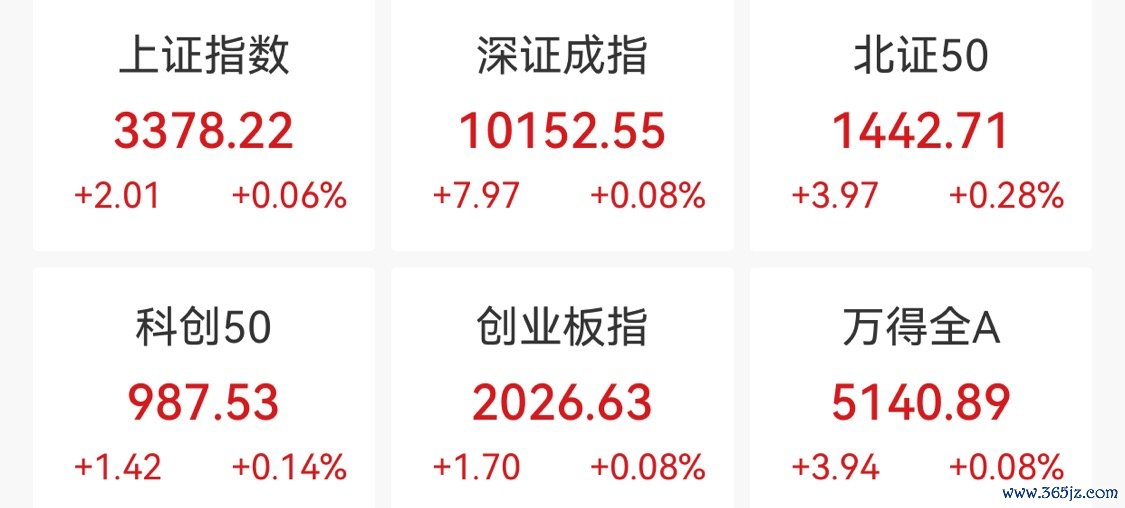Open the 北证50 index card

[920, 125]
